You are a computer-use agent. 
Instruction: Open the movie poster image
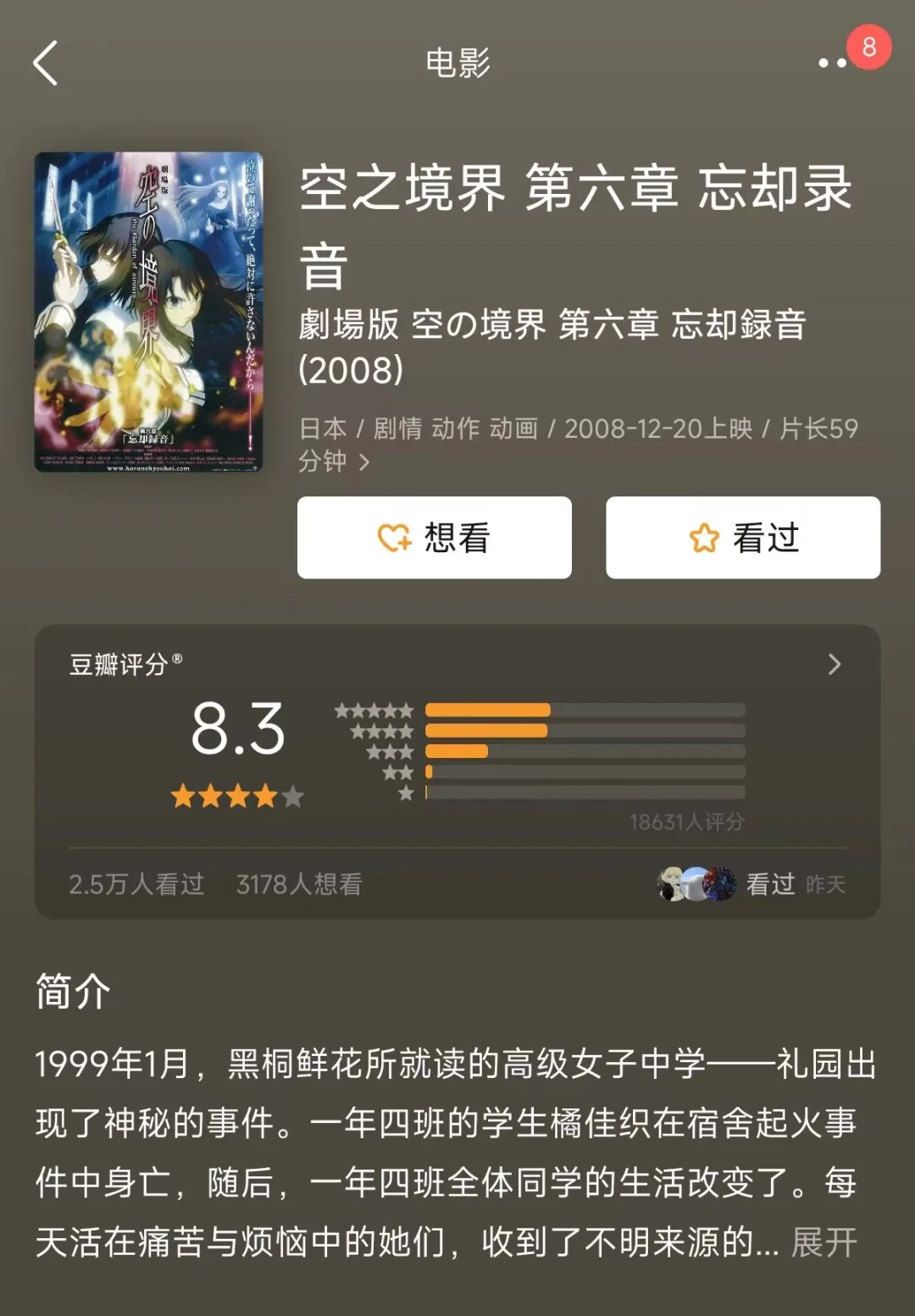pos(148,312)
